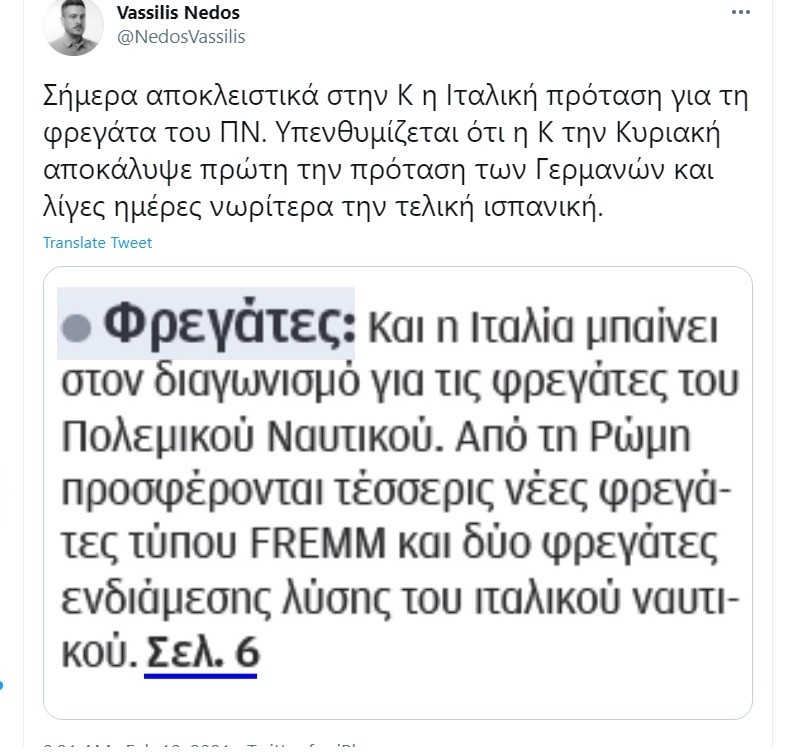Screen dimensions: 803x755
Task: Open the tweet's three-dot overflow menu
Action: coord(741,13)
